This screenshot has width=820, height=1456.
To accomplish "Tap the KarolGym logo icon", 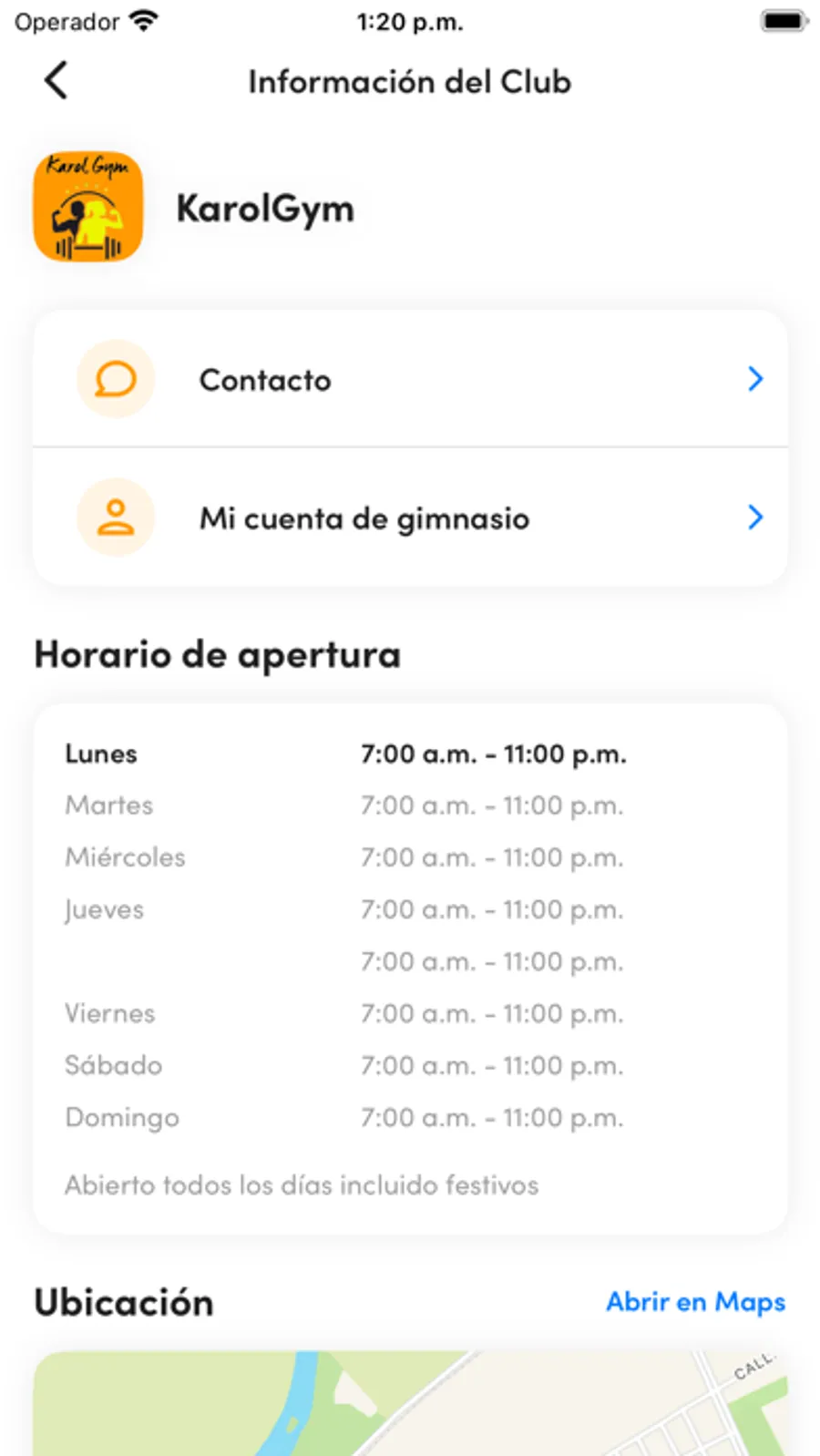I will click(x=87, y=207).
